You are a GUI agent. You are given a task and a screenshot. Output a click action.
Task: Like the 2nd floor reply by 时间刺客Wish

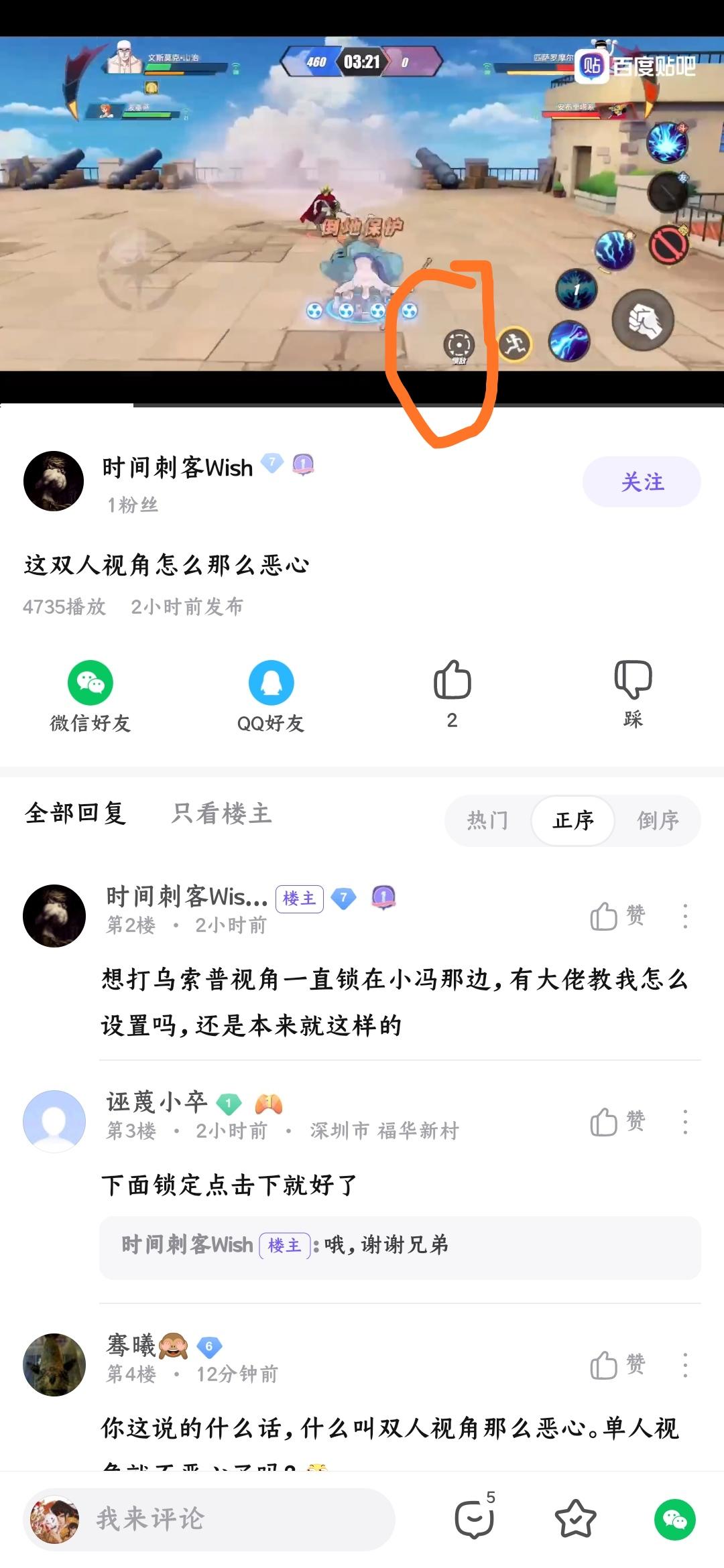coord(617,916)
